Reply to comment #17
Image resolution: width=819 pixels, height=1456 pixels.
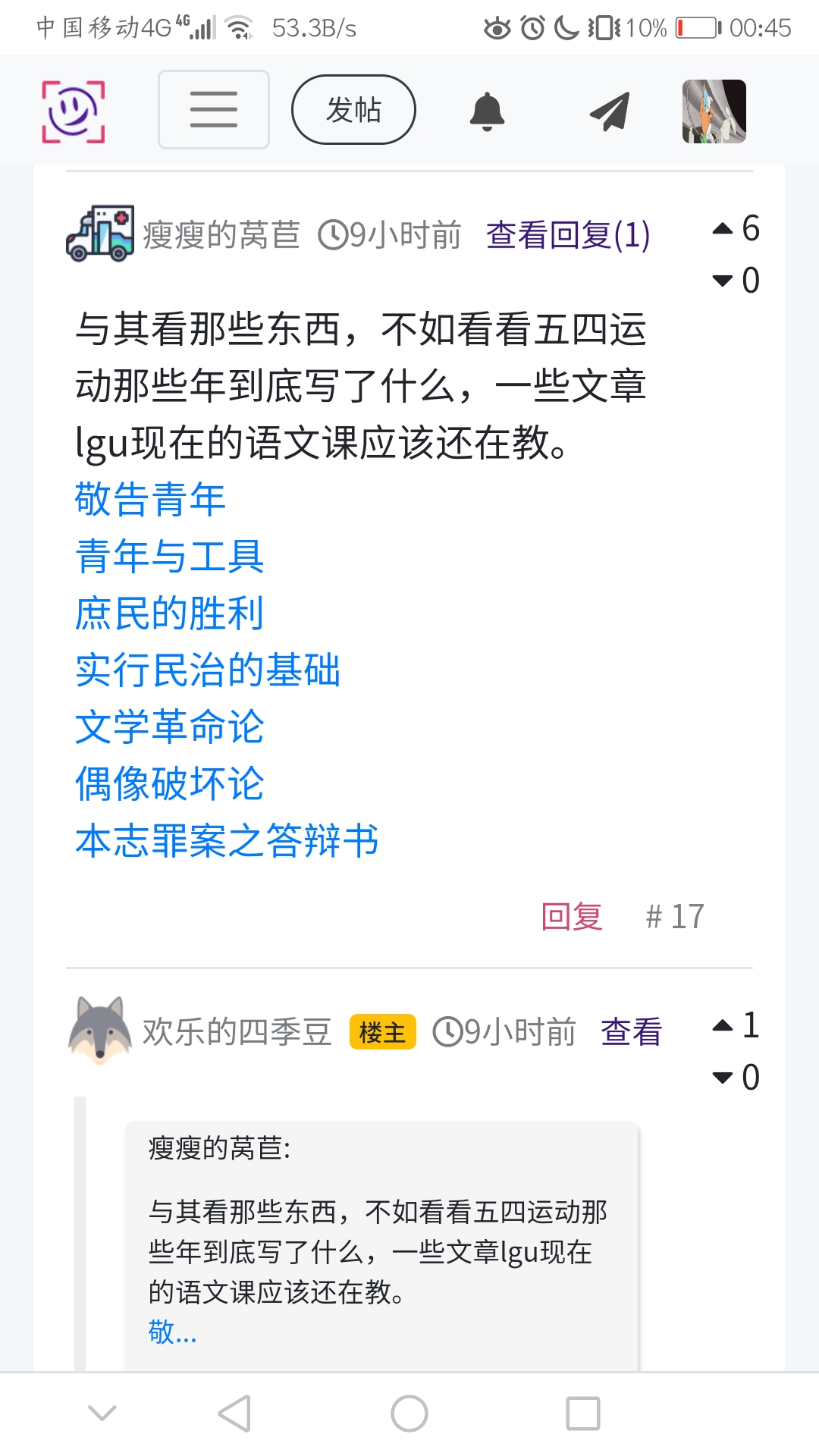571,916
